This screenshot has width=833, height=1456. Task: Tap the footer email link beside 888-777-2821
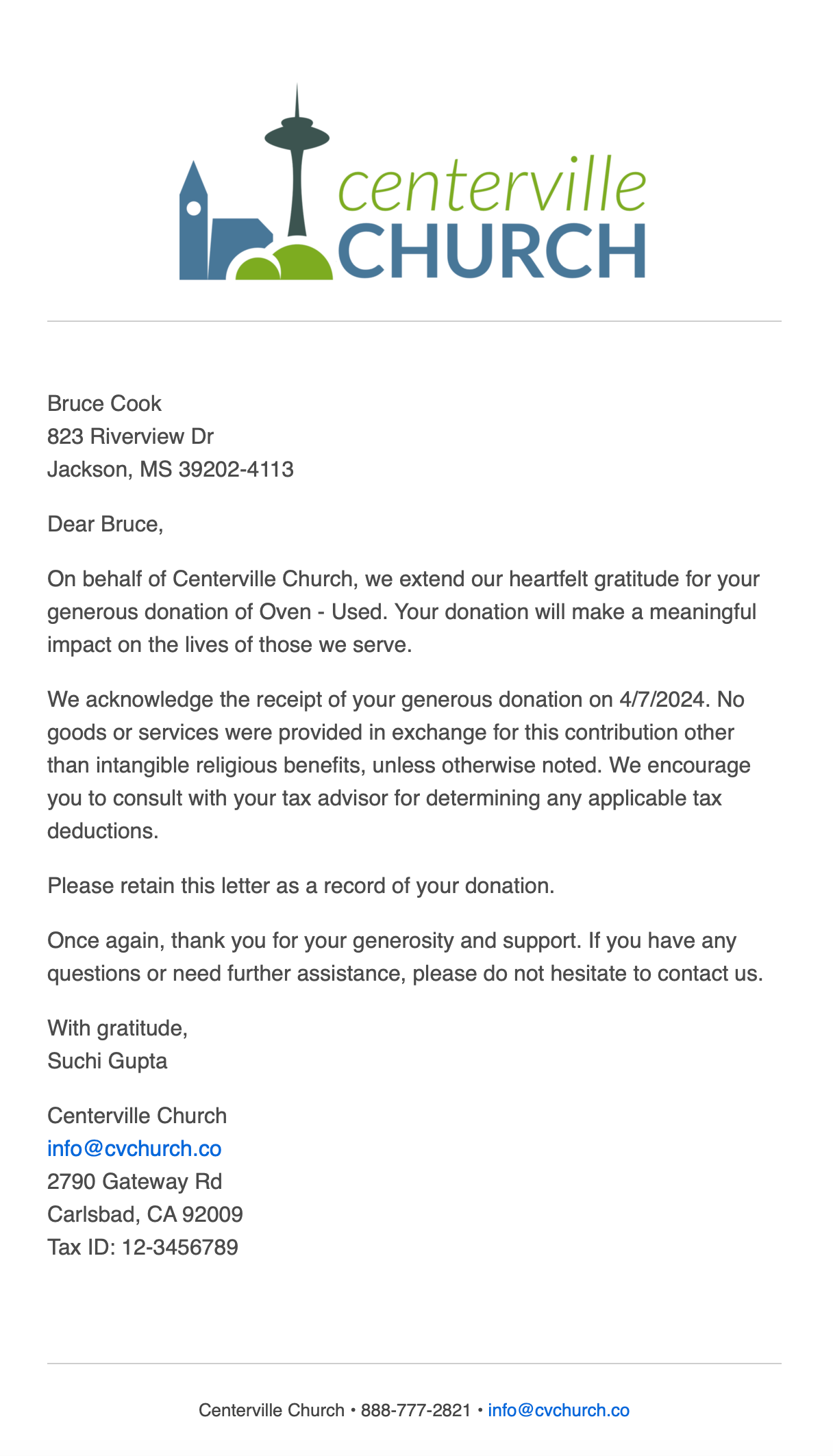tap(558, 1410)
